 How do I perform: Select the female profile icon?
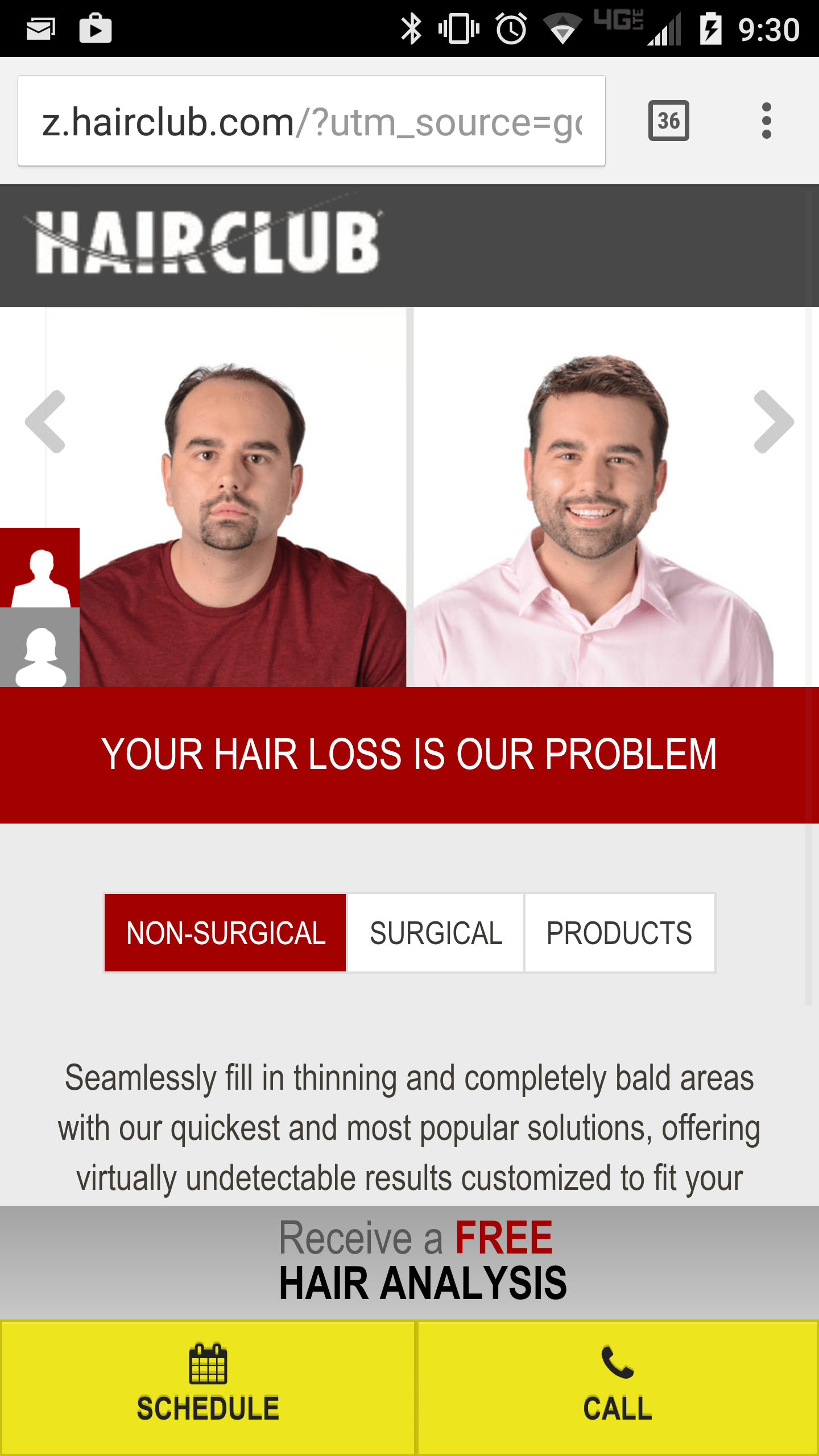coord(40,647)
